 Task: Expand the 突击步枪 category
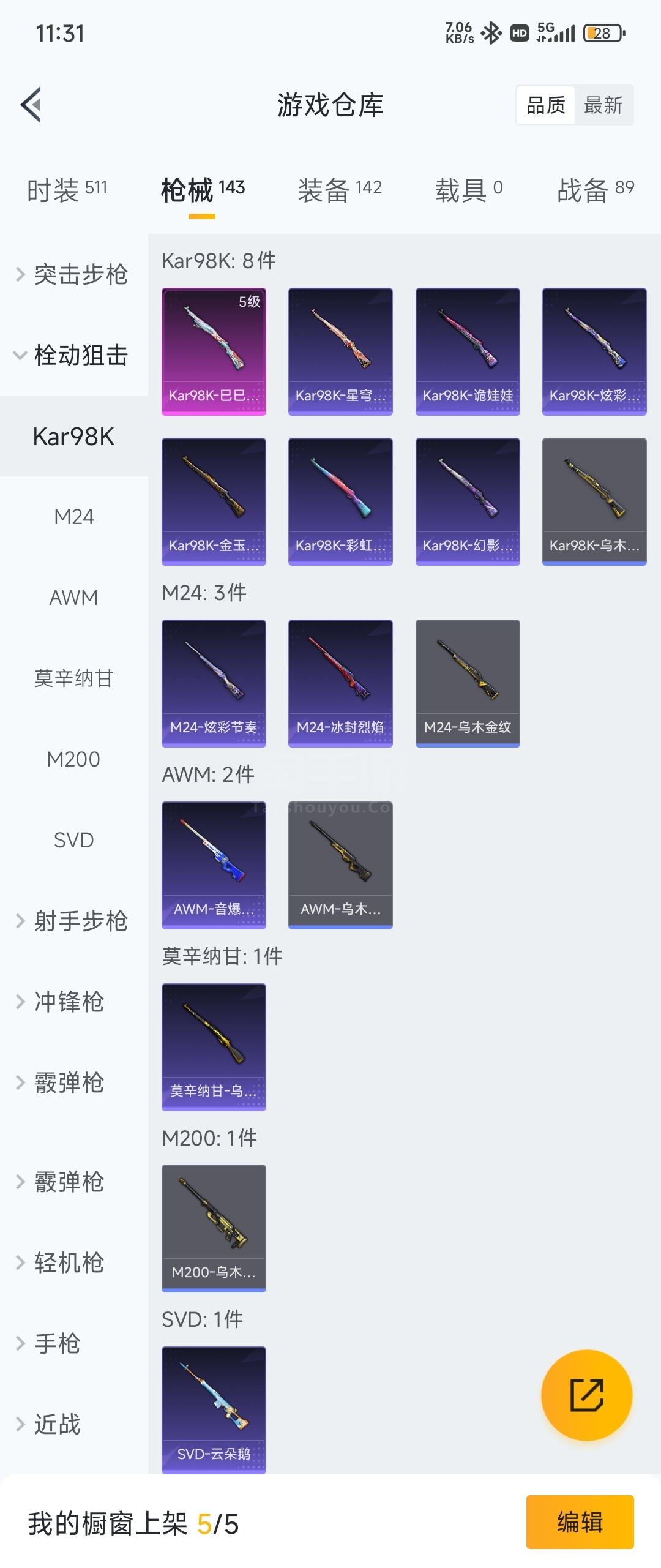[x=73, y=274]
